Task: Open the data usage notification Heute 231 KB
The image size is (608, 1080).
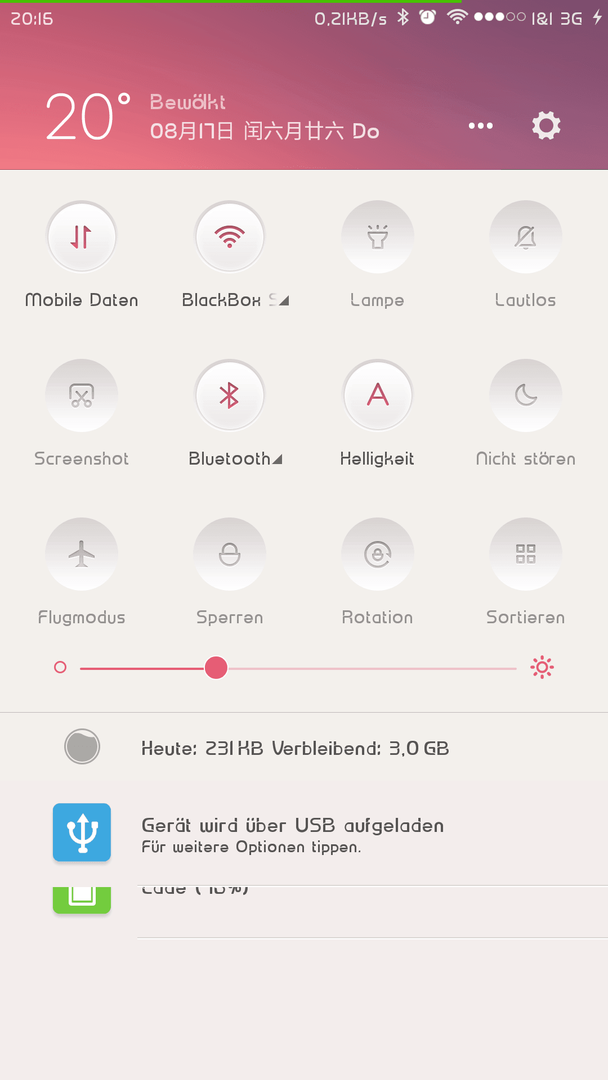Action: point(304,748)
